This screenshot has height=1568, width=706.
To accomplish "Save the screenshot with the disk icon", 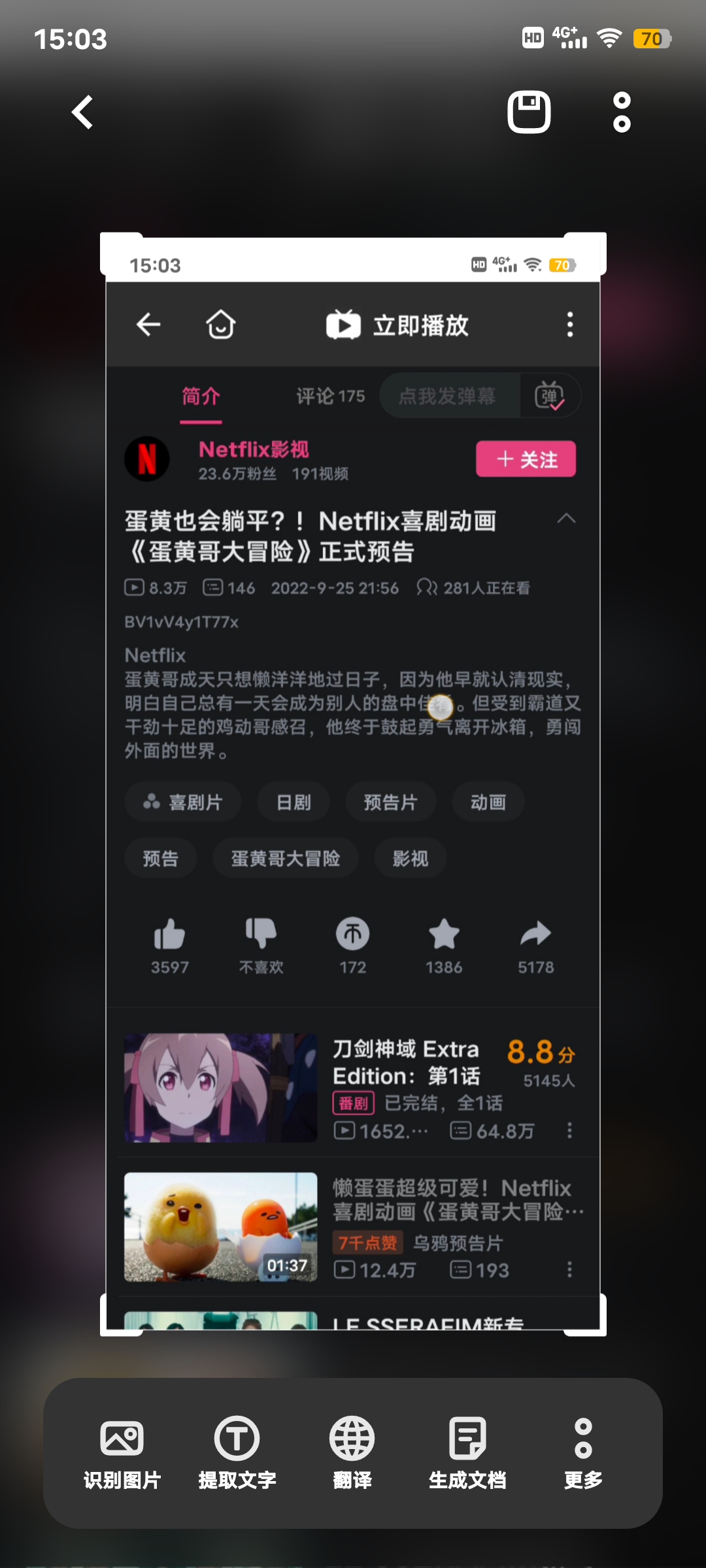I will (x=529, y=112).
